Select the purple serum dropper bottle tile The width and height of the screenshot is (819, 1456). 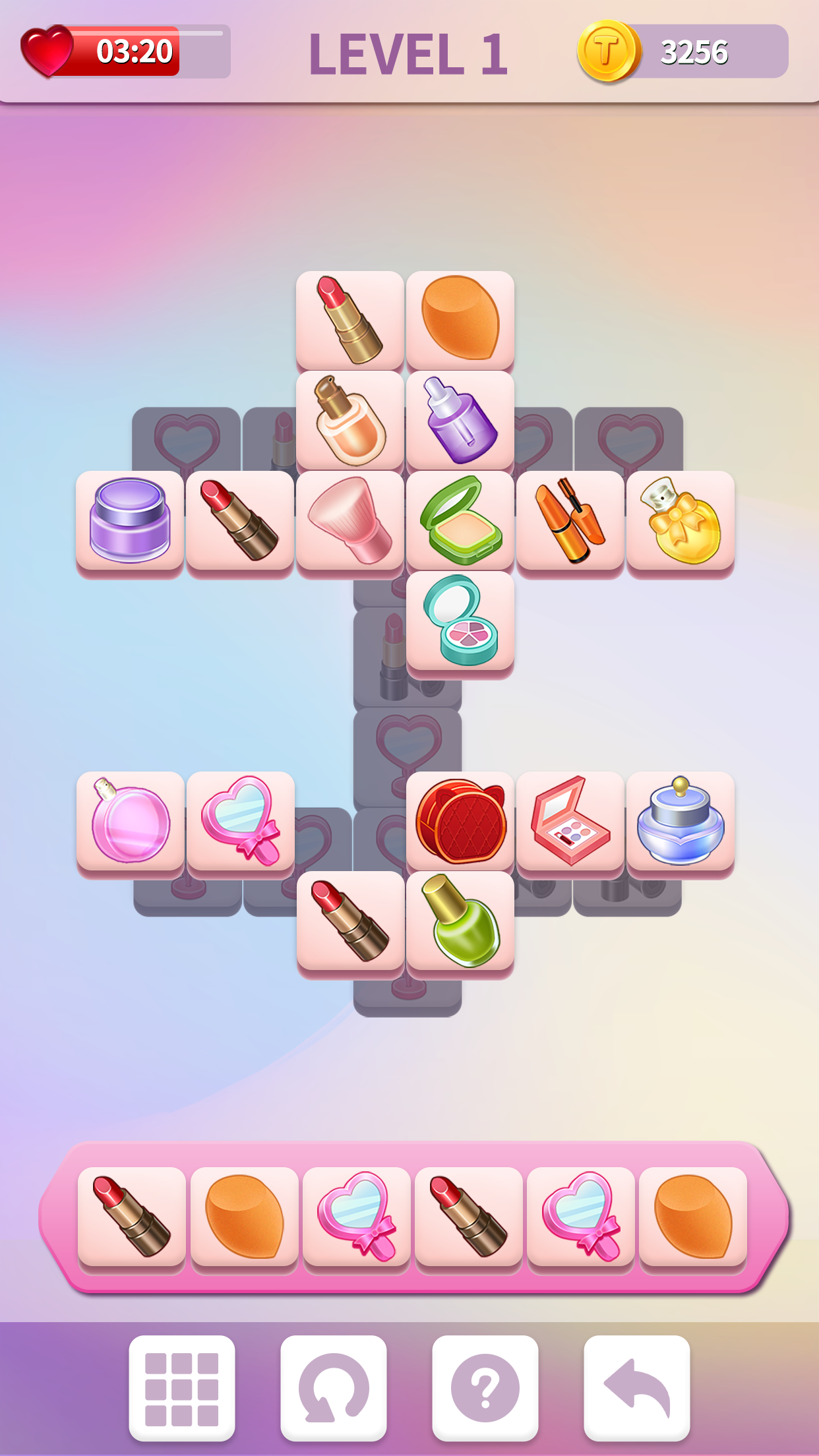[x=460, y=422]
